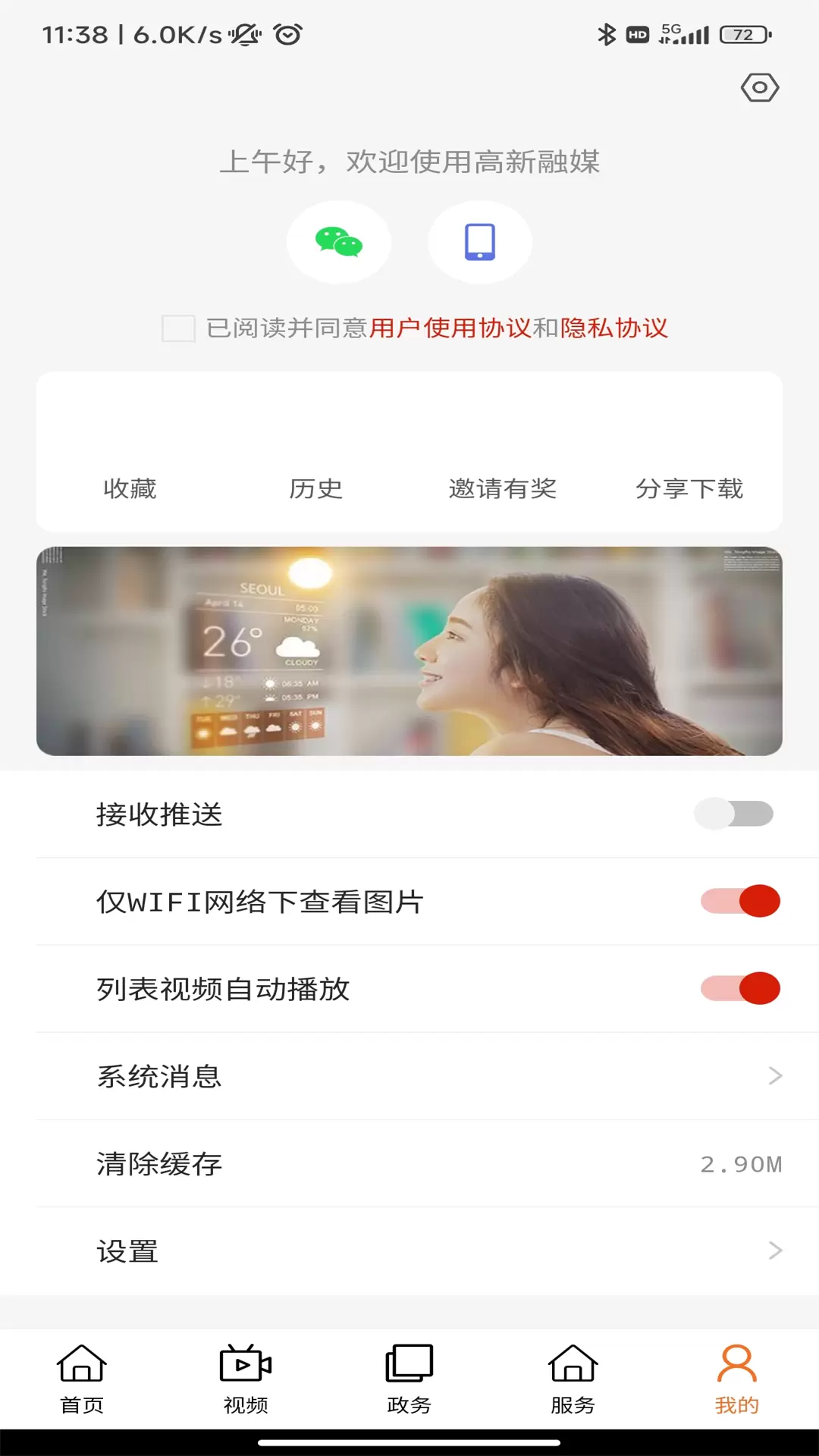This screenshot has width=819, height=1456.
Task: View 历史 browsing history
Action: [x=315, y=488]
